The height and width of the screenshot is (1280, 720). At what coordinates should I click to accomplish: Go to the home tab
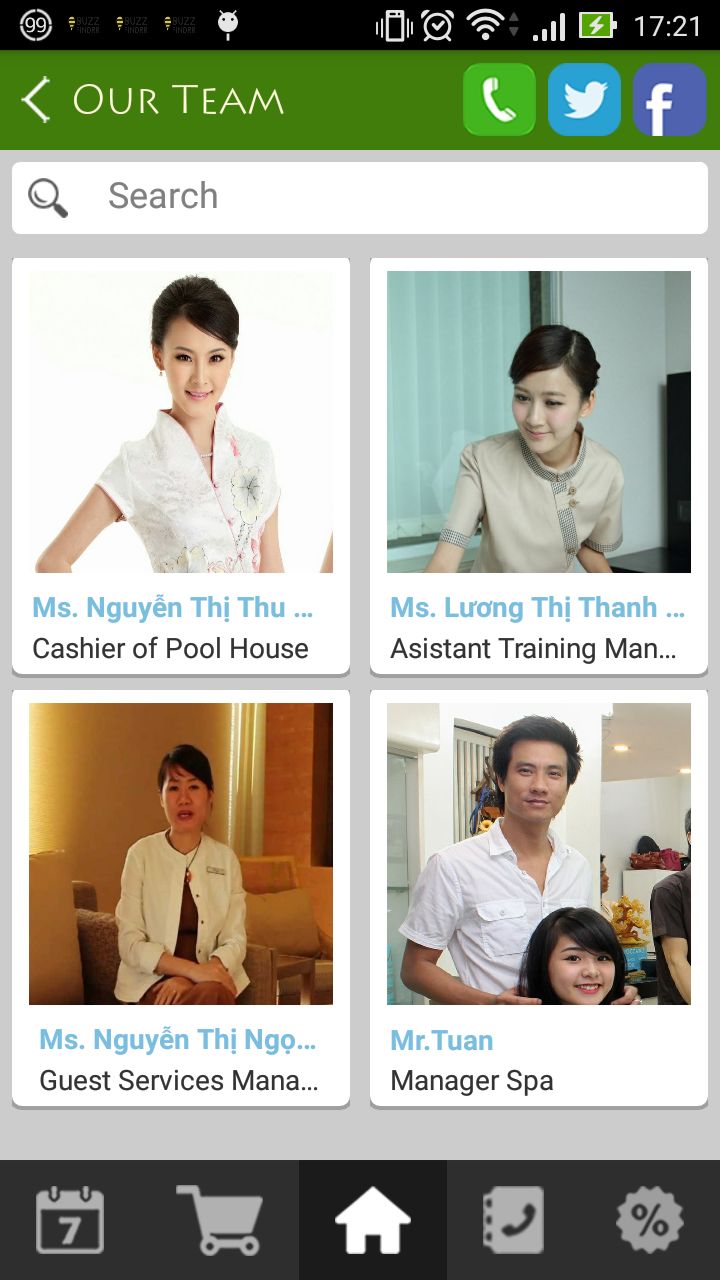click(x=372, y=1220)
